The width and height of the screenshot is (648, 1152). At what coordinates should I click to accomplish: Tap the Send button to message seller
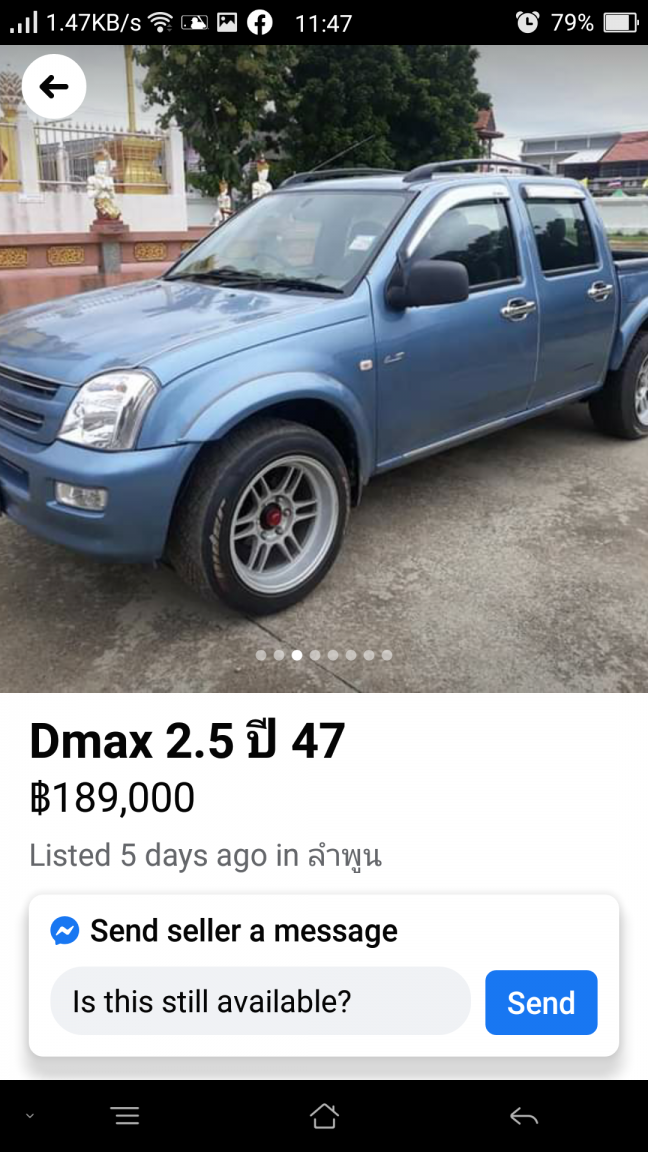click(x=541, y=1002)
